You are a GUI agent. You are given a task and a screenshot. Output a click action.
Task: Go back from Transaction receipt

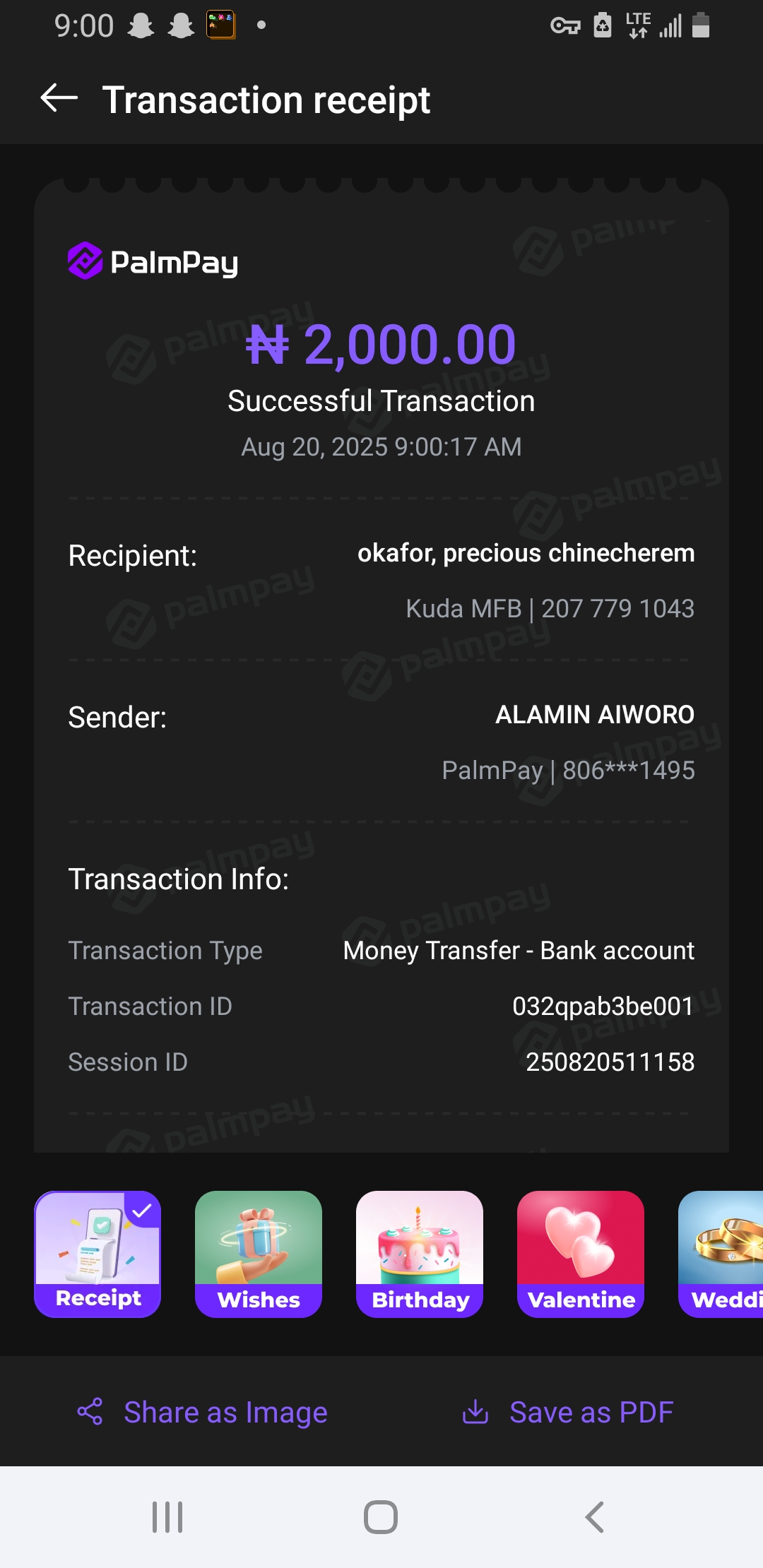(x=59, y=98)
